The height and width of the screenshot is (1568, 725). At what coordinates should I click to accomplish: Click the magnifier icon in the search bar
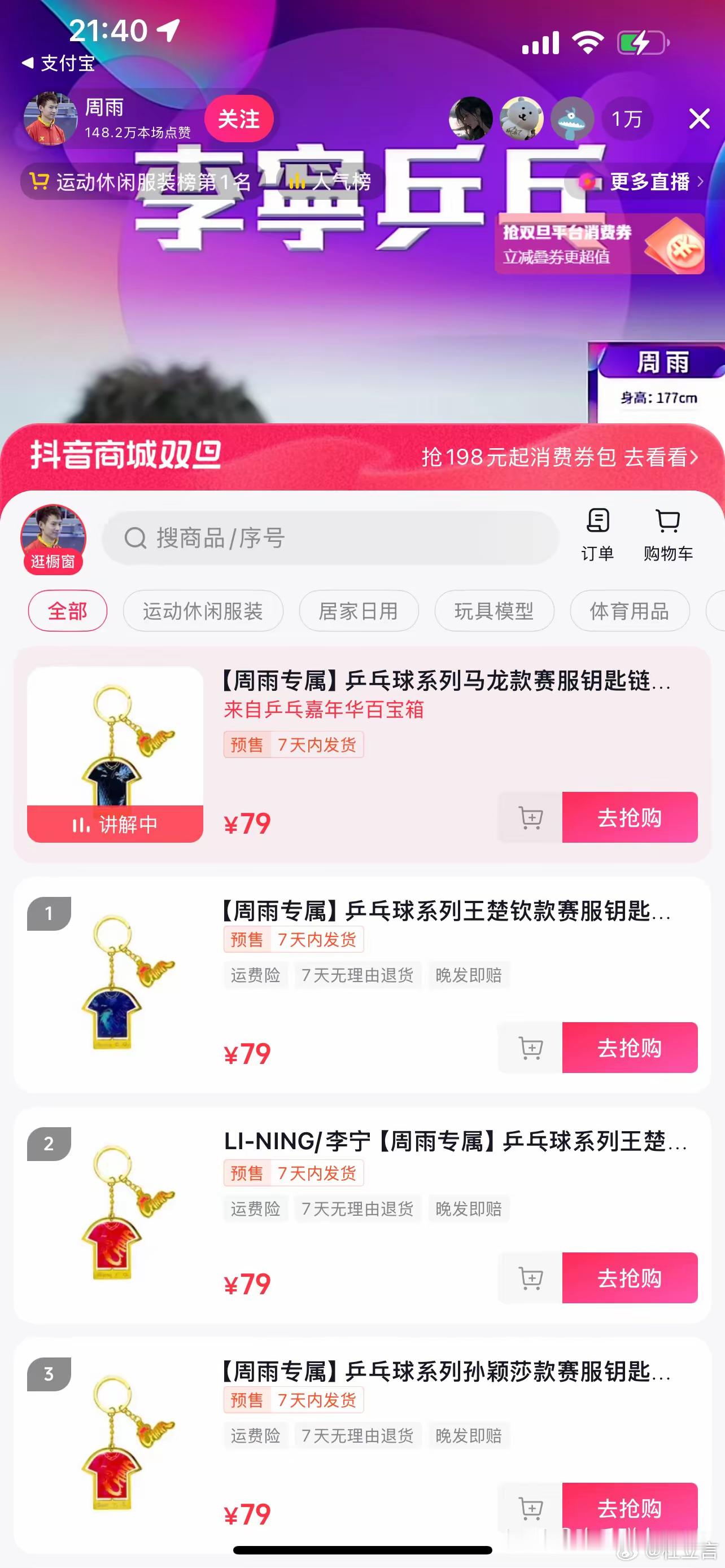point(135,538)
